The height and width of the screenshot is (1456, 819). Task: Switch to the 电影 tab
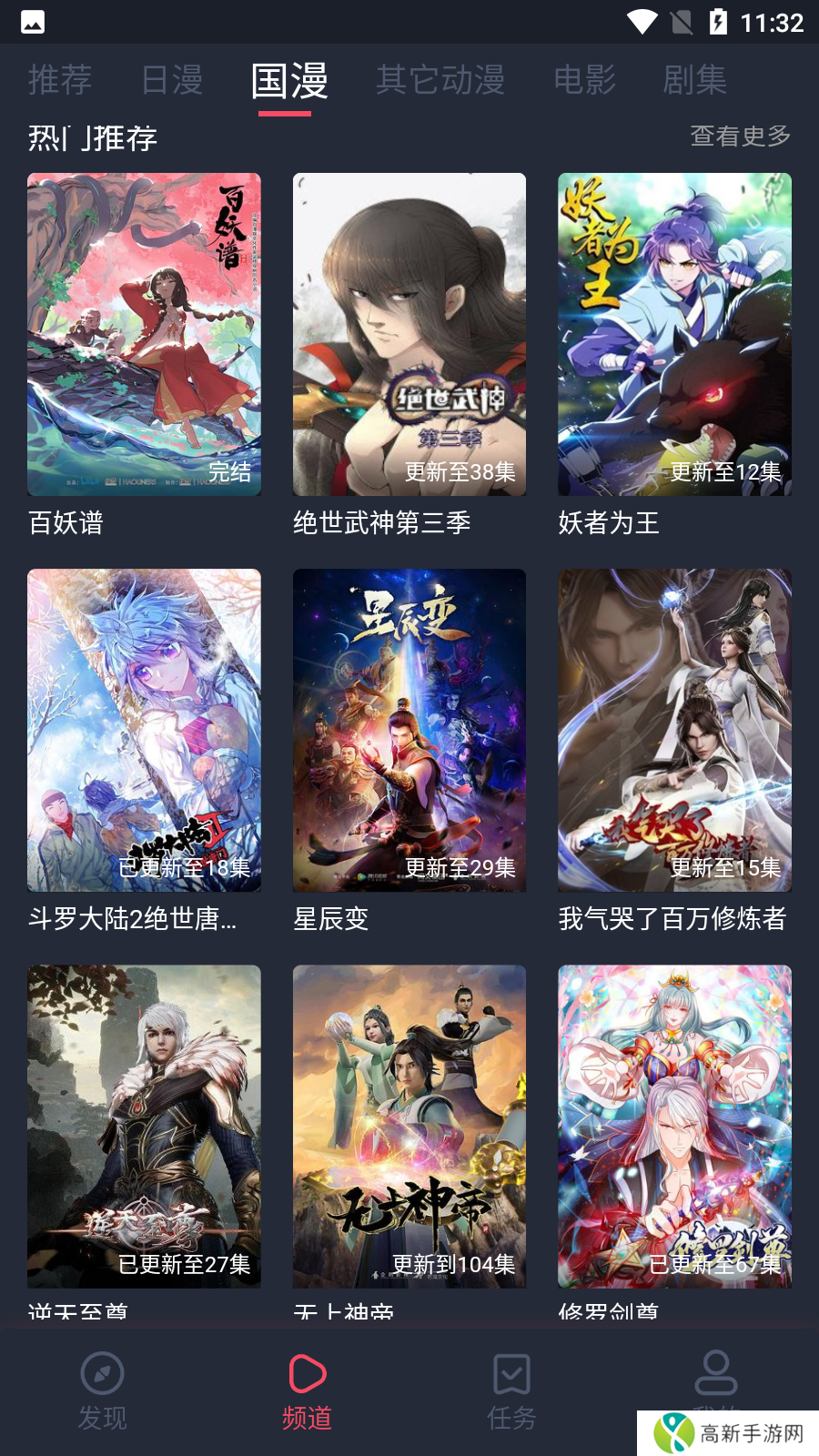coord(585,80)
